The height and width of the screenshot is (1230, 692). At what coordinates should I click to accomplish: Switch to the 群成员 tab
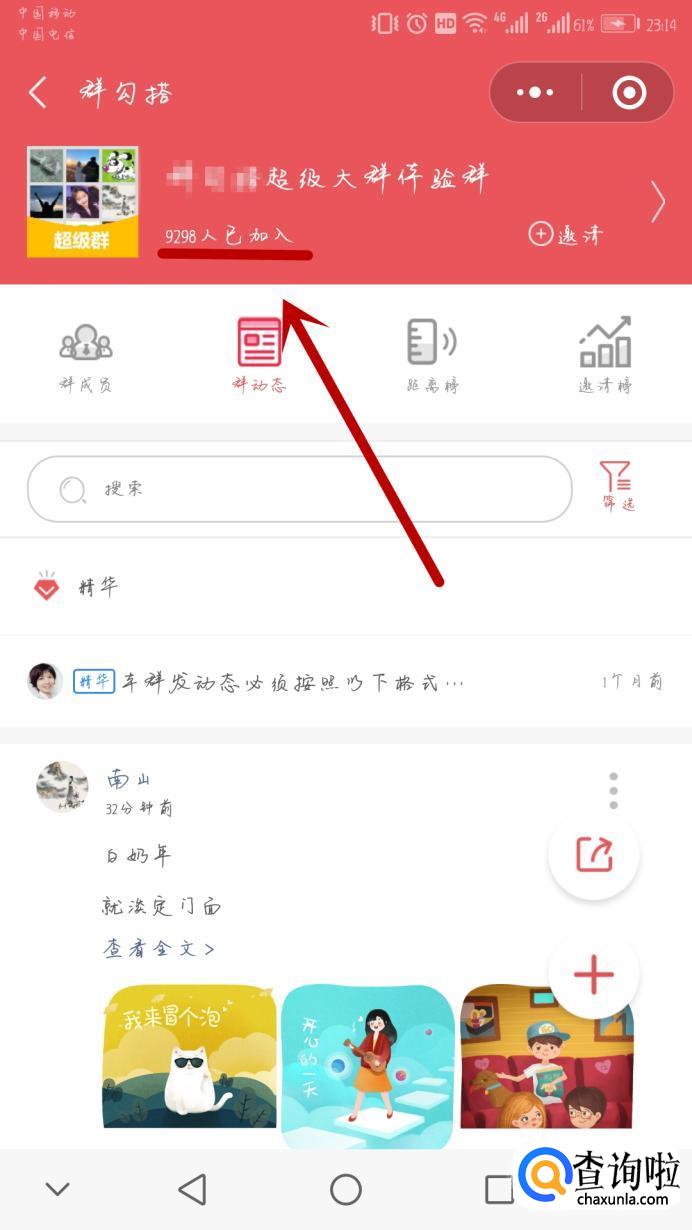point(85,357)
